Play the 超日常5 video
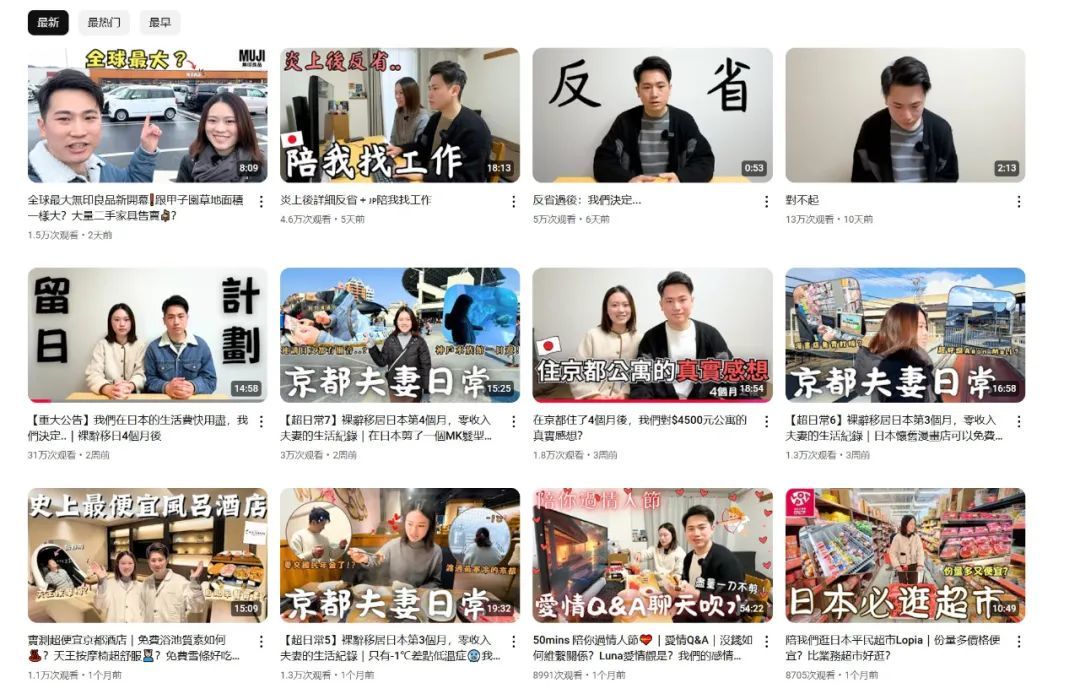This screenshot has height=694, width=1080. click(400, 555)
